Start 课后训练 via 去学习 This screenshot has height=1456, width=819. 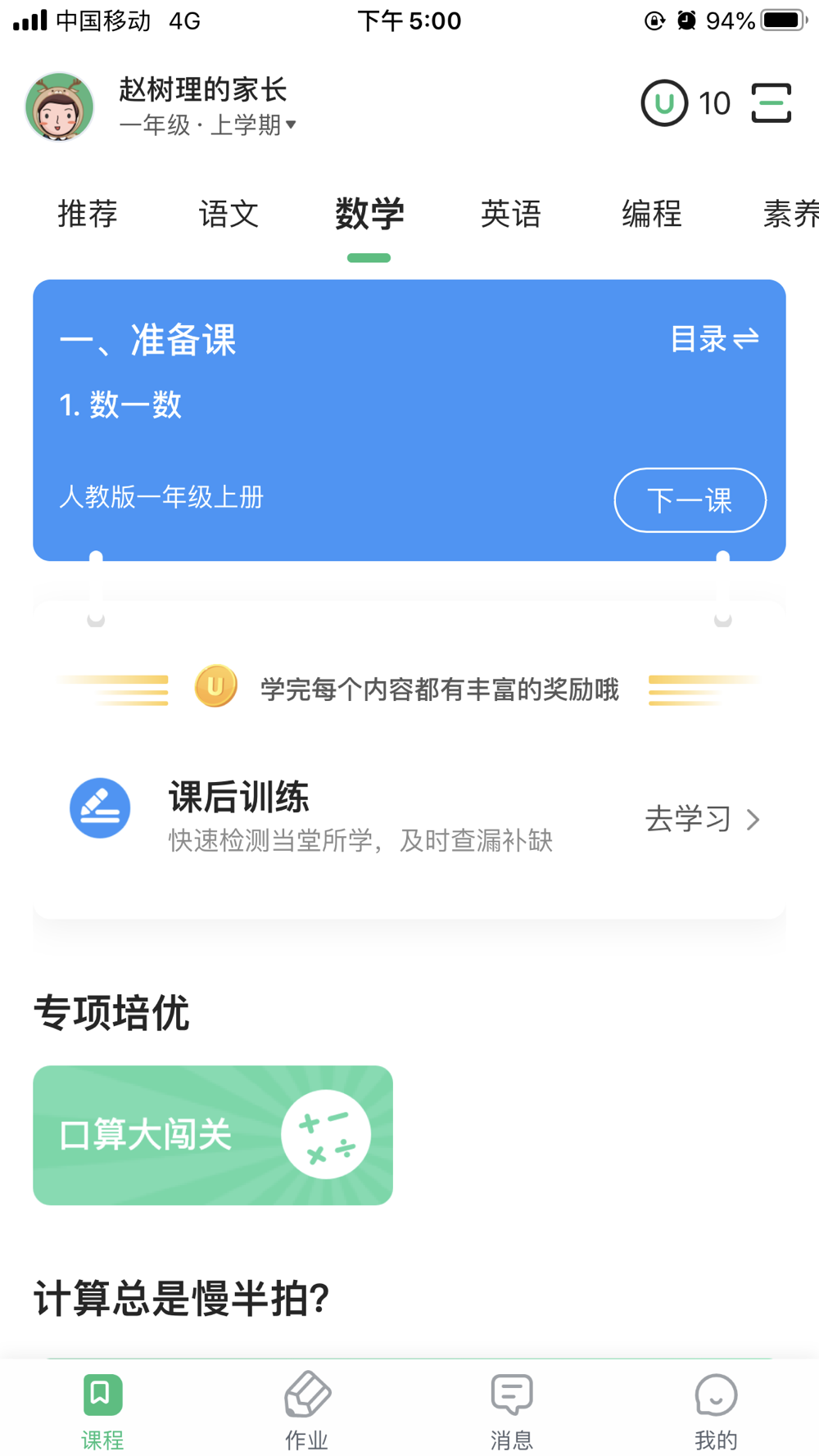pyautogui.click(x=702, y=819)
